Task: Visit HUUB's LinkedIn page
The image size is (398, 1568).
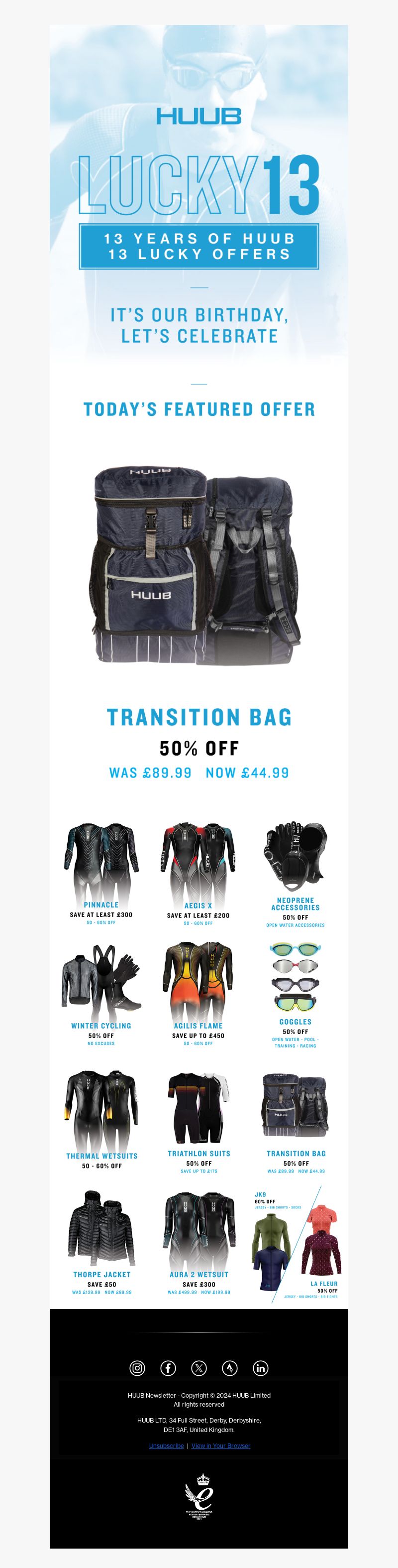Action: tap(260, 1368)
